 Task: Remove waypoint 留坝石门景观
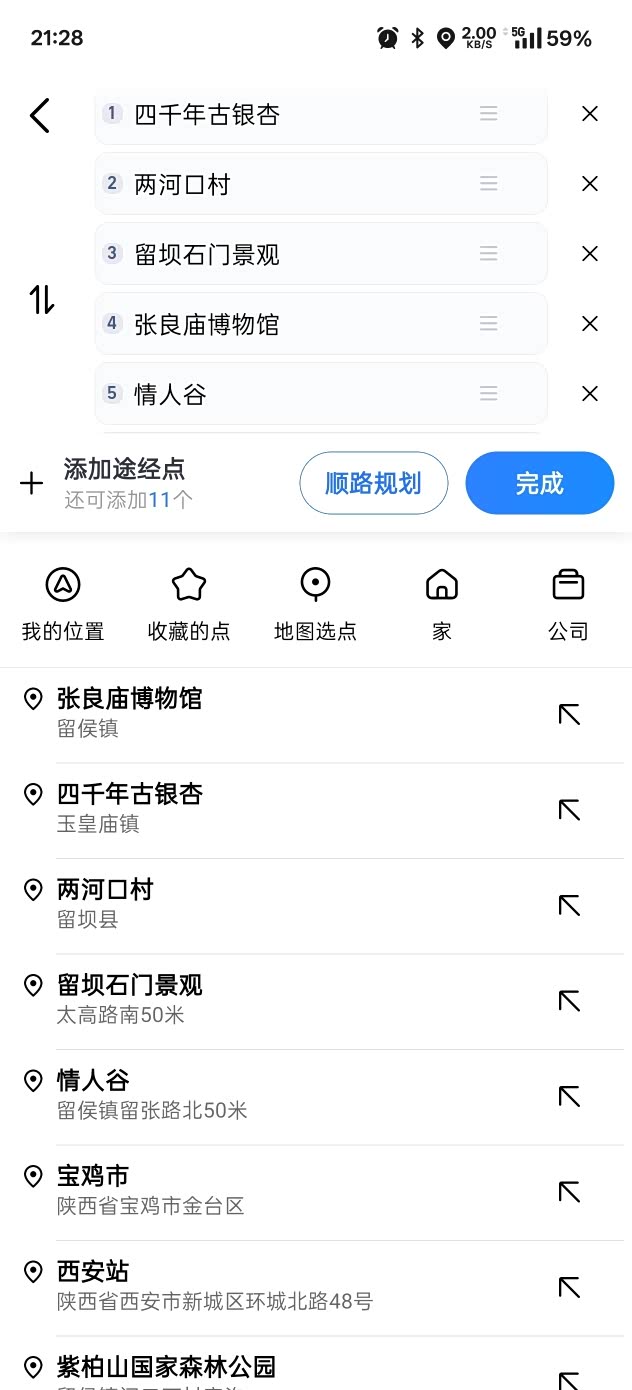pos(590,254)
